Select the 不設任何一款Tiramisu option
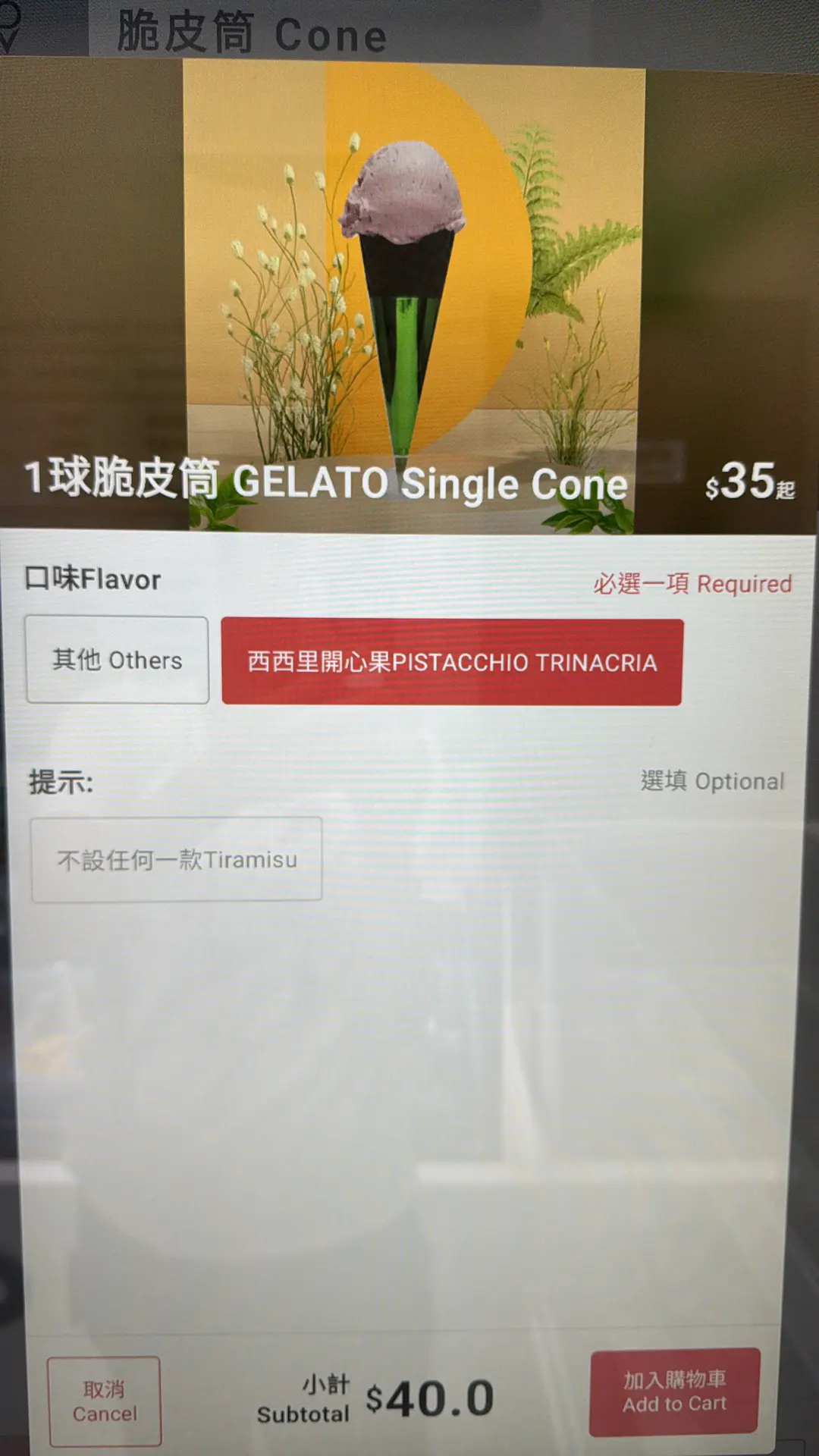The height and width of the screenshot is (1456, 819). pos(177,859)
